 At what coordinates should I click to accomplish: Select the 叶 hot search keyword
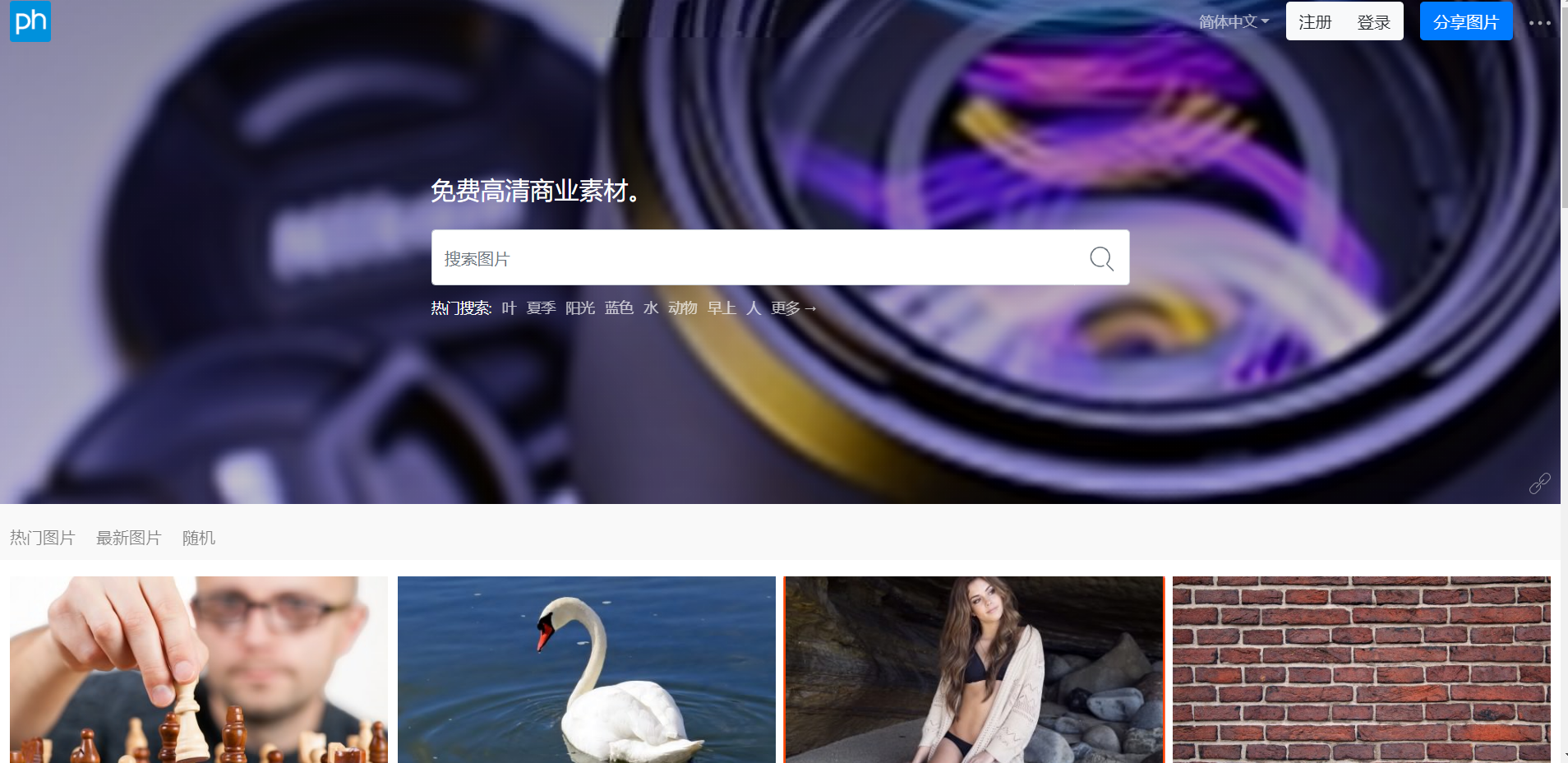click(509, 308)
